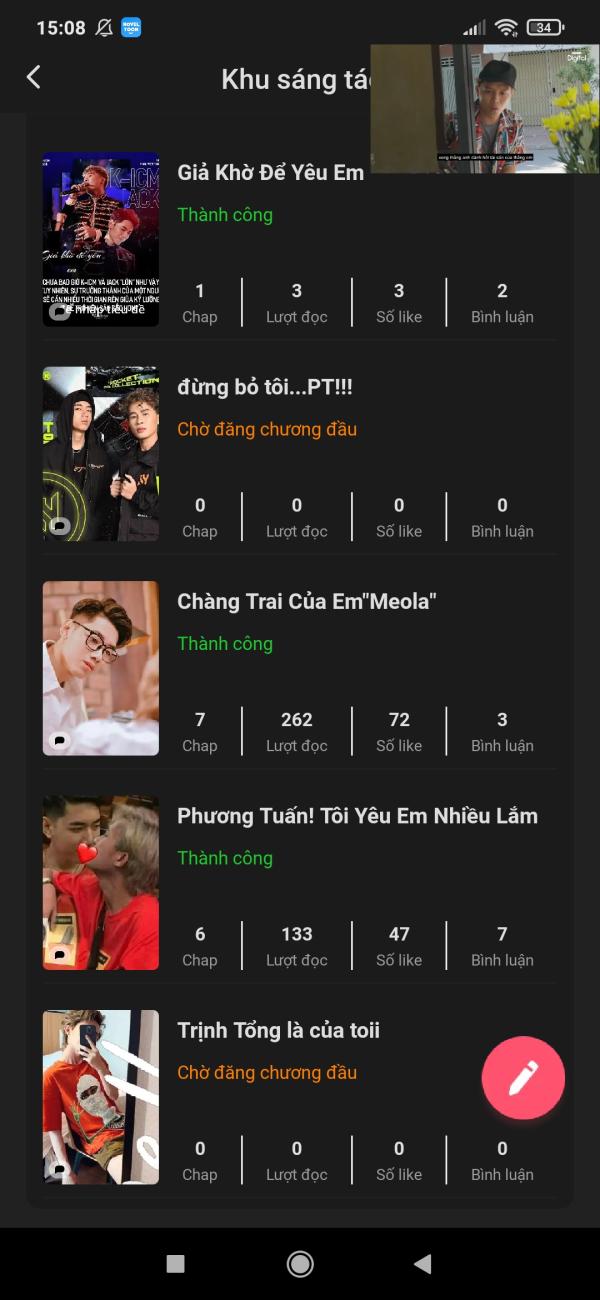Viewport: 600px width, 1300px height.
Task: Go back using the top-left arrow
Action: (x=34, y=77)
